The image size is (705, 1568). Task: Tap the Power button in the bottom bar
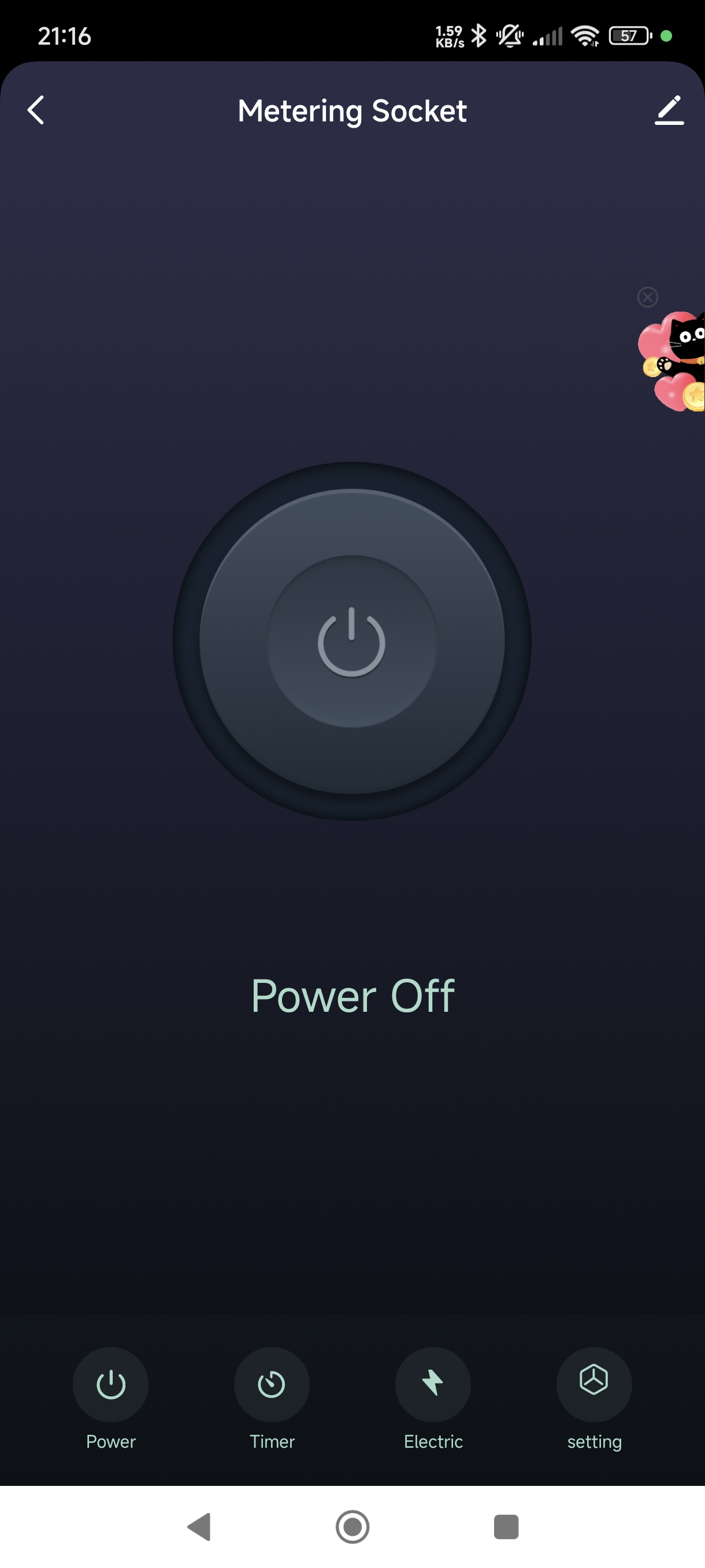[x=111, y=1385]
